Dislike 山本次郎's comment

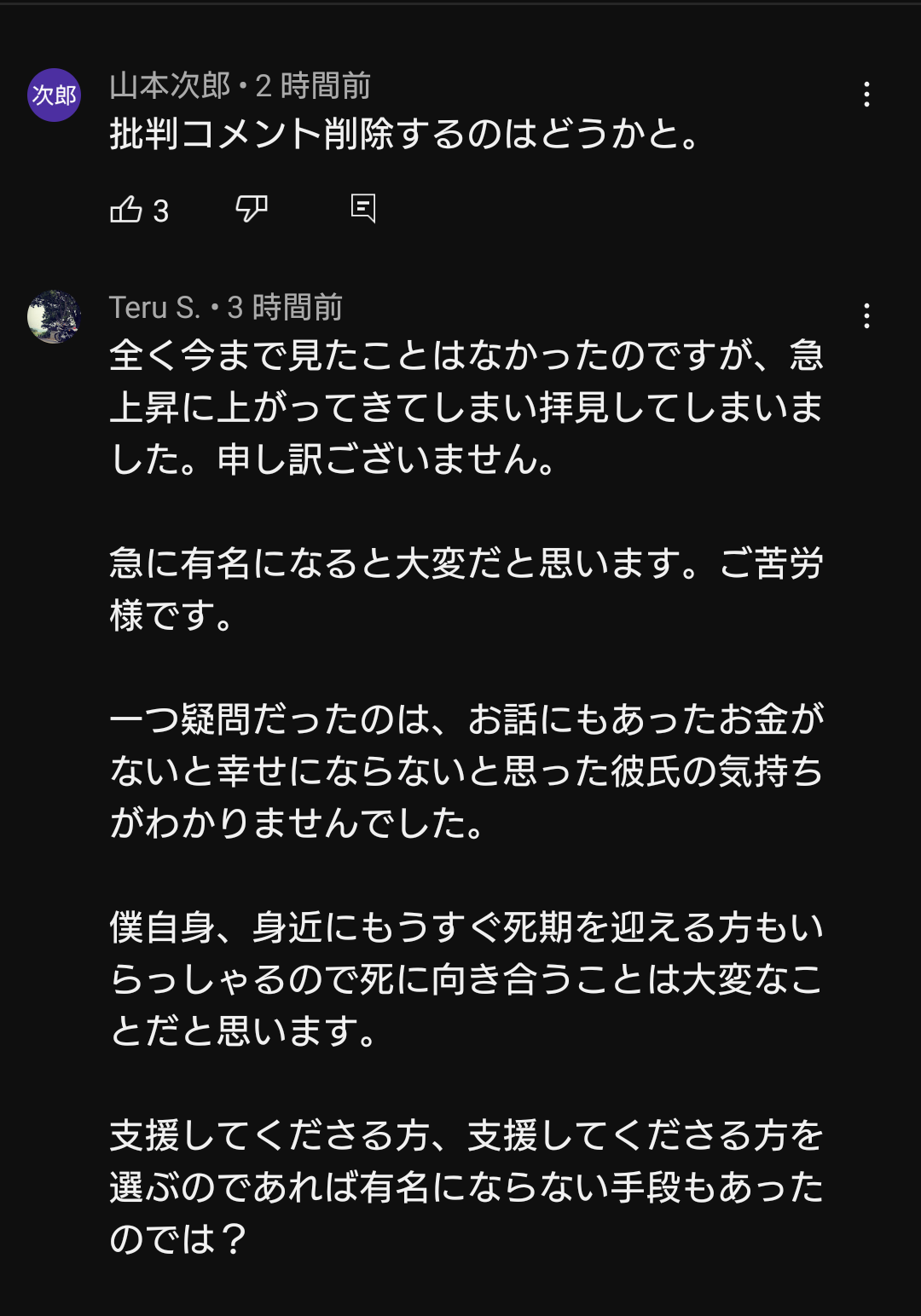click(x=252, y=208)
